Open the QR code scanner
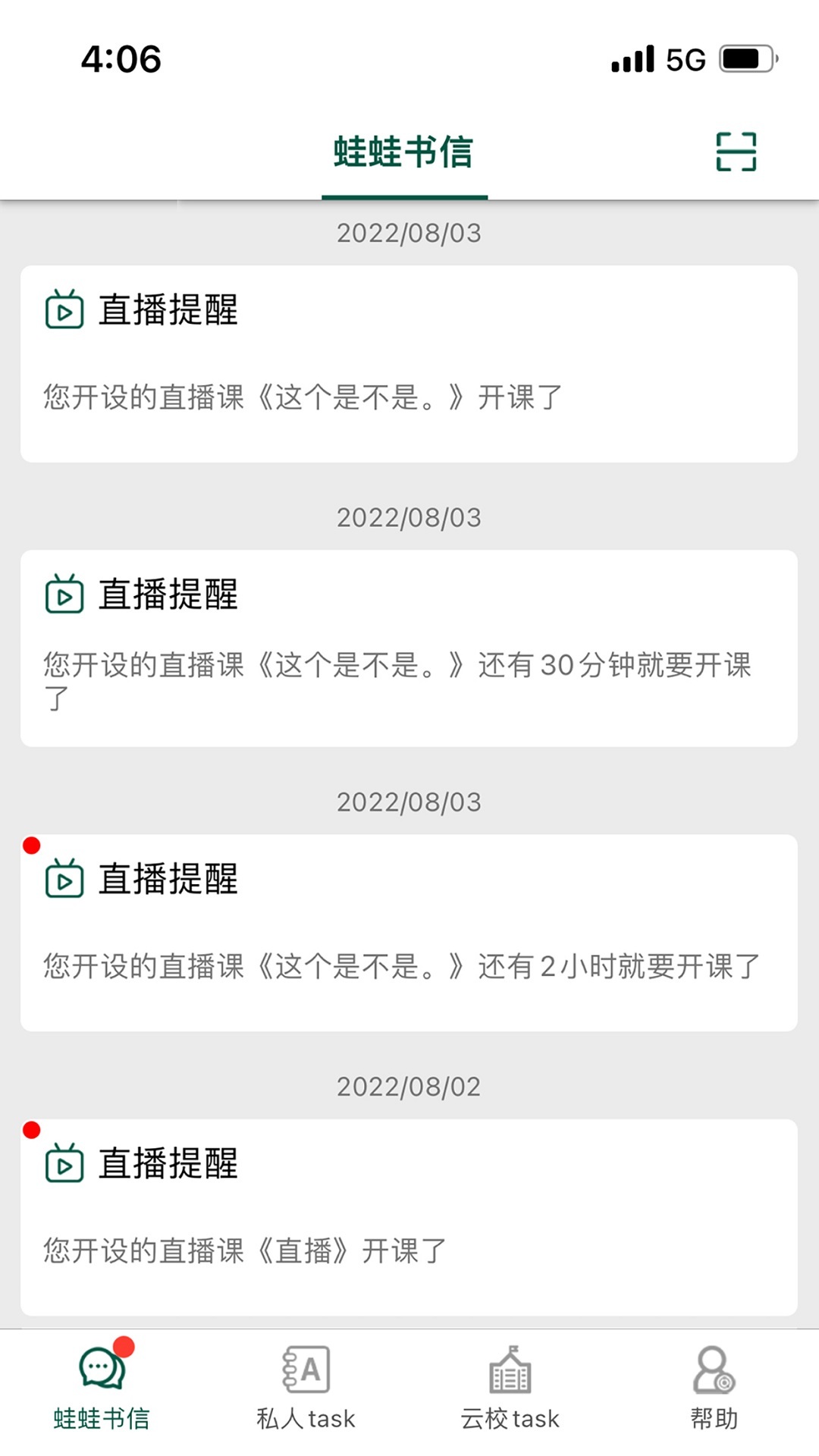Screen dimensions: 819x1456 coord(738,152)
